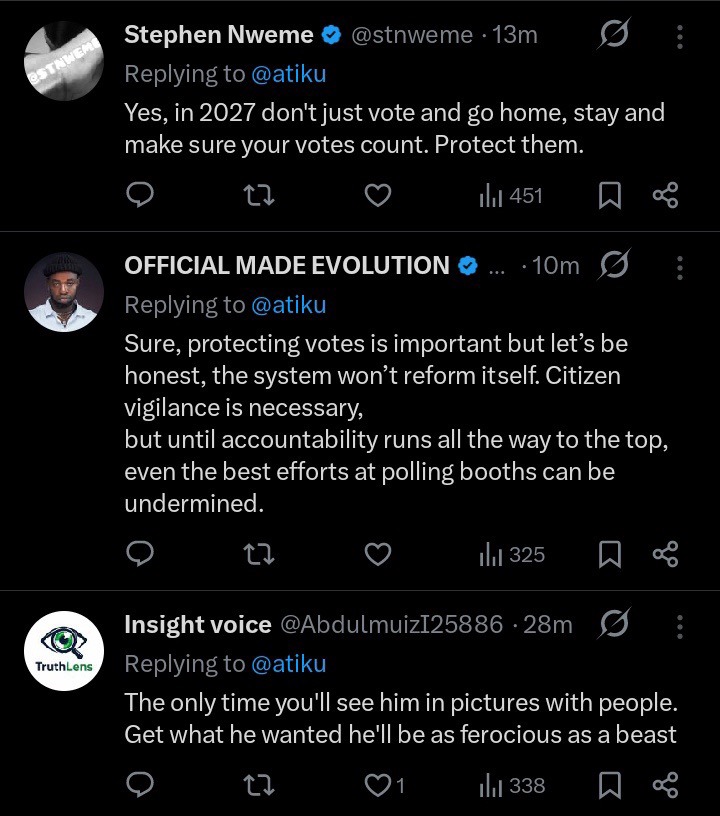Reply to Stephen Nweme's tweet
Screen dimensions: 720x816
142,195
